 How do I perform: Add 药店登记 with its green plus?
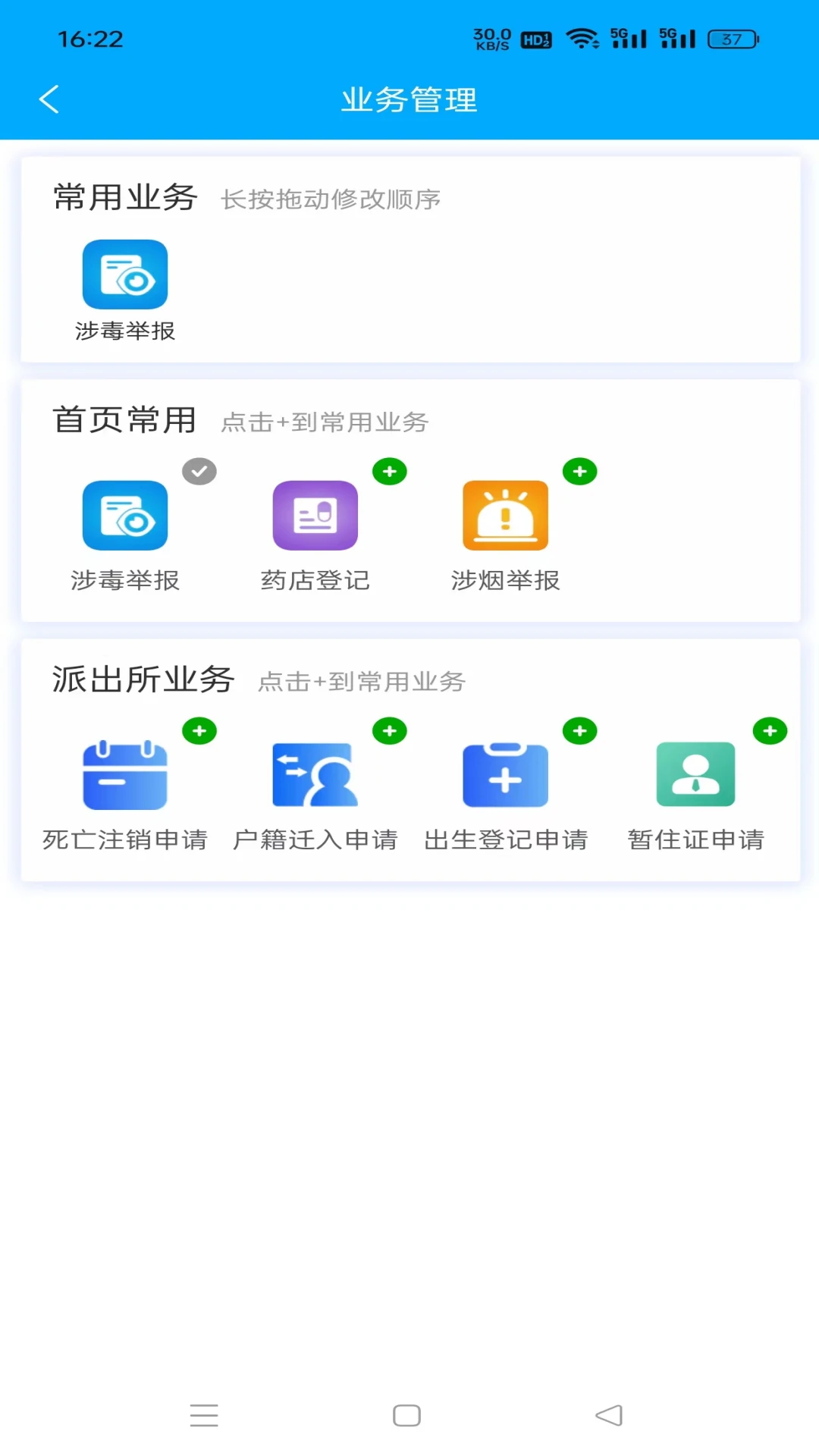click(390, 471)
